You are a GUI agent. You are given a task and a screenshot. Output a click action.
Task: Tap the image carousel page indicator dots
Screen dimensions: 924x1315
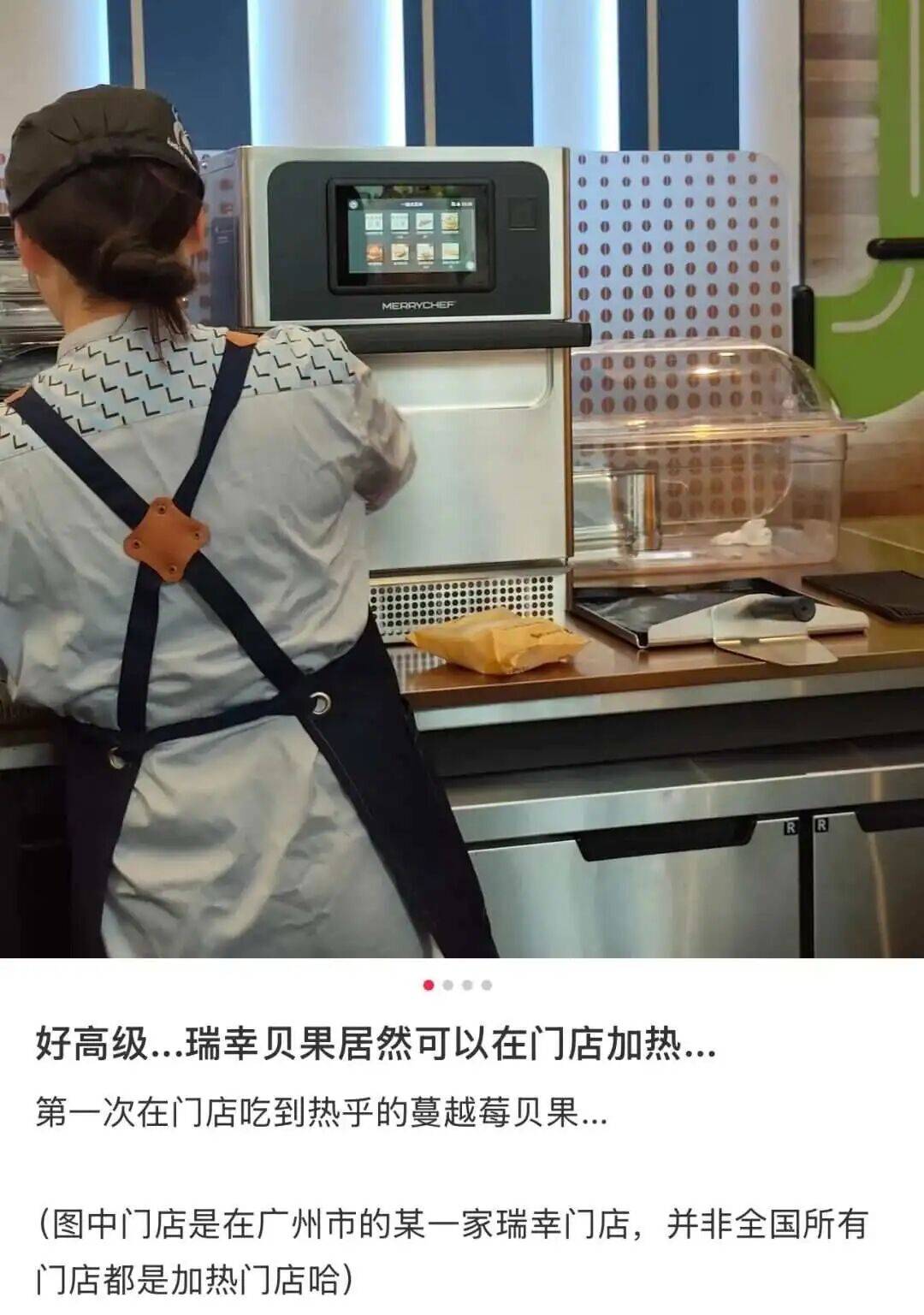[x=458, y=985]
